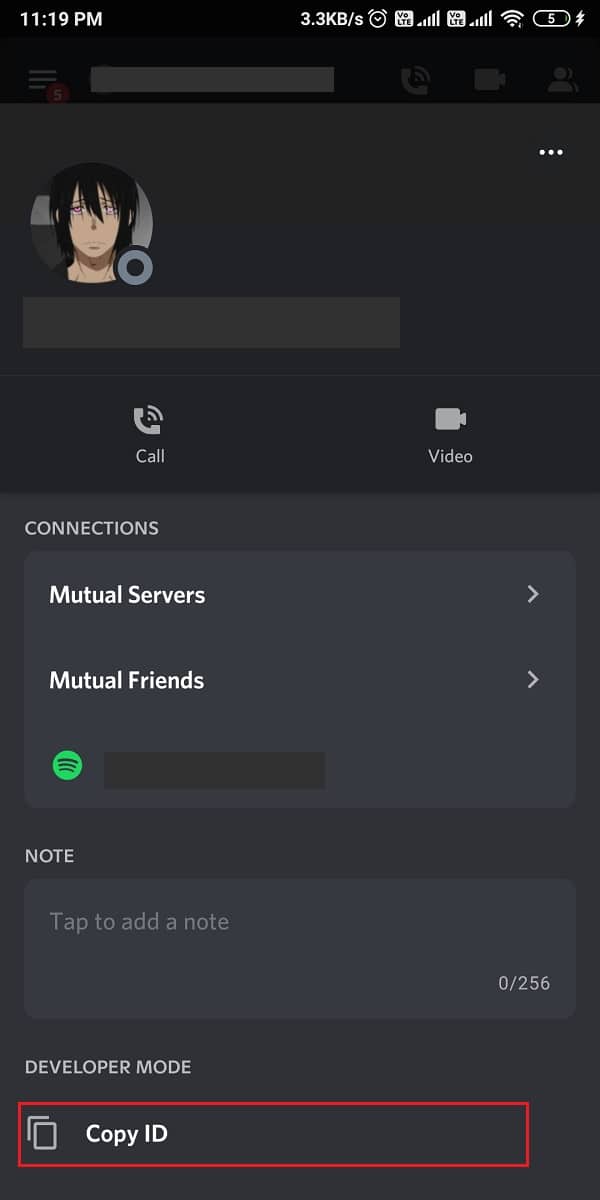Image resolution: width=600 pixels, height=1200 pixels.
Task: Open Mutual Servers list
Action: pyautogui.click(x=299, y=595)
